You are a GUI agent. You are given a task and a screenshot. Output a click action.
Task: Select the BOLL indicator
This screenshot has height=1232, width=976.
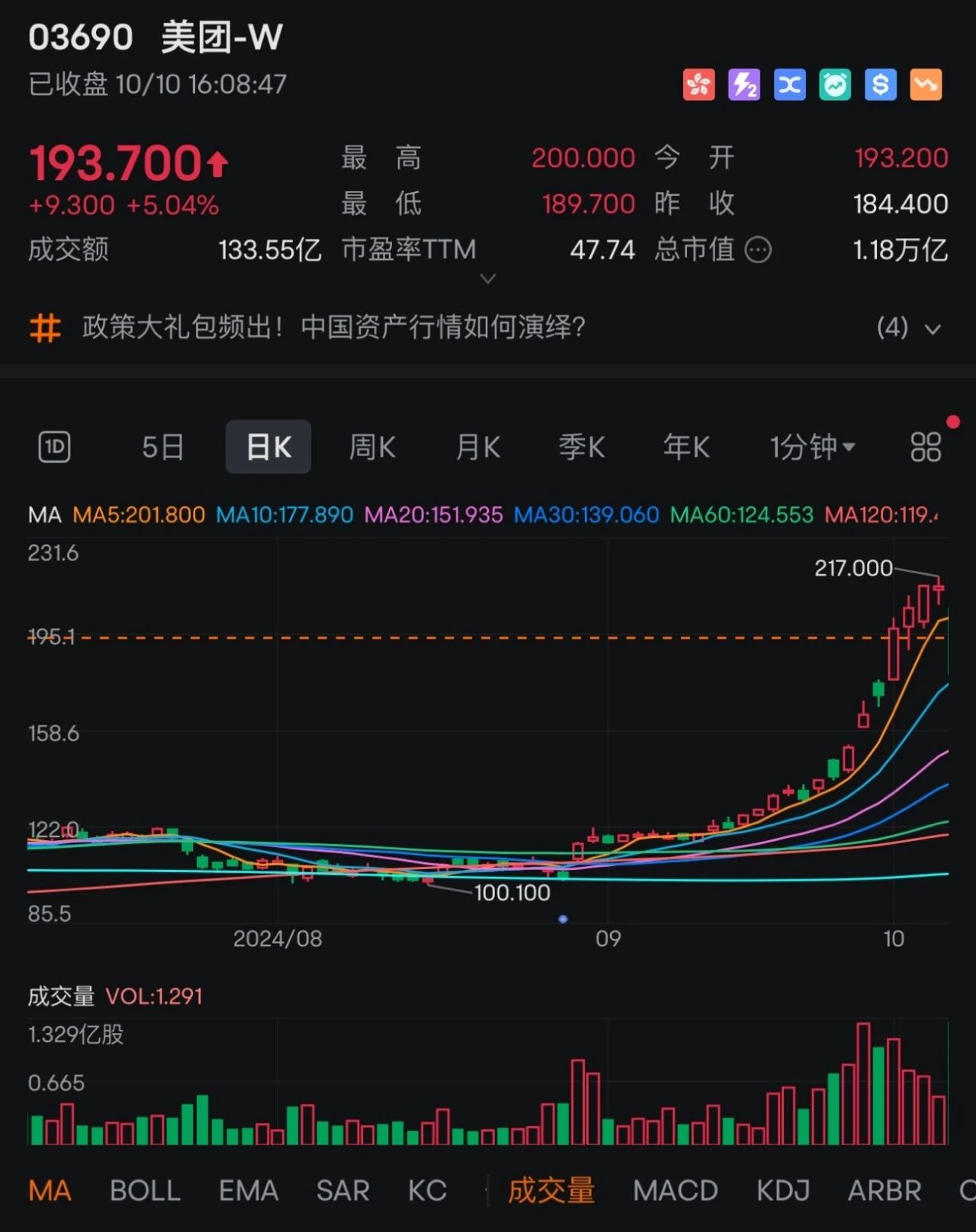pyautogui.click(x=145, y=1190)
